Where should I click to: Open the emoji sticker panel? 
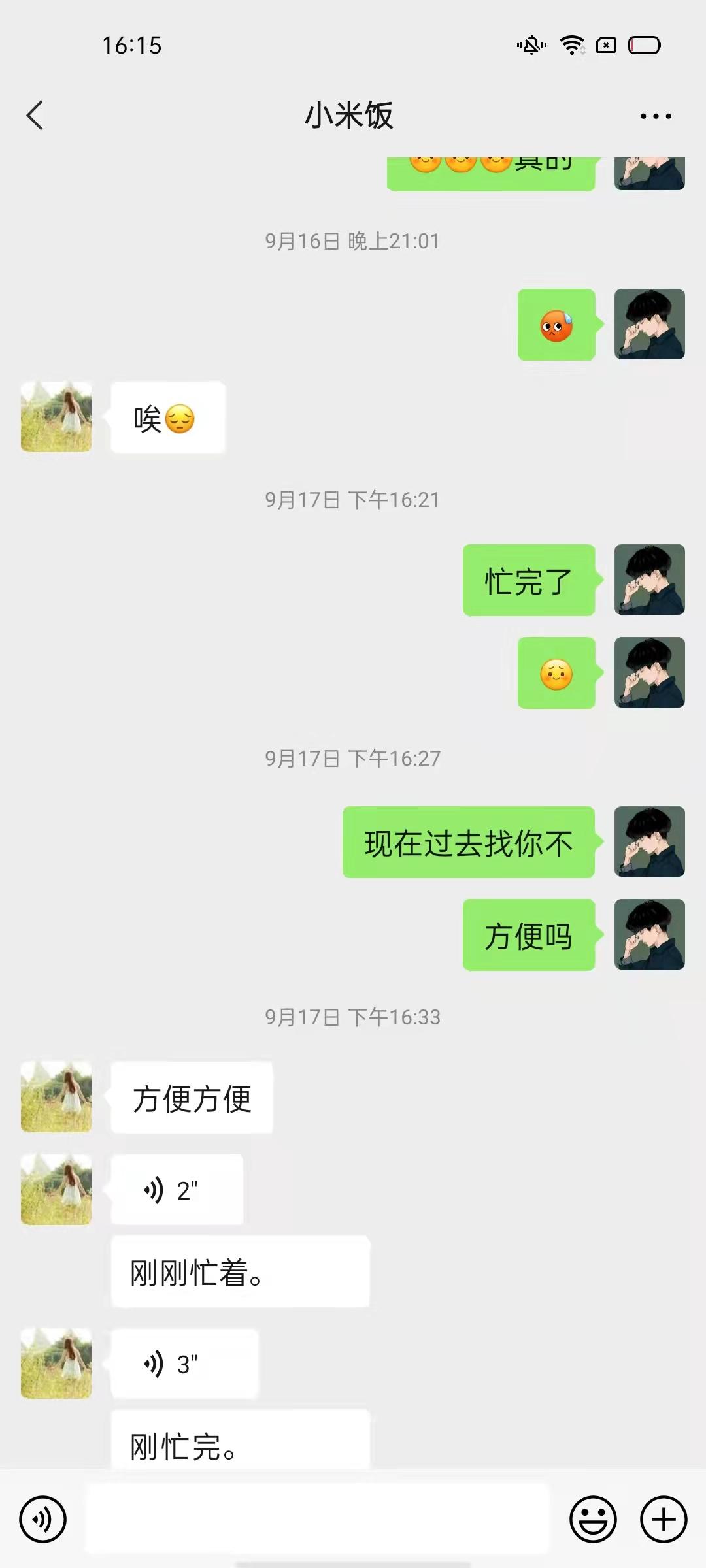593,1519
